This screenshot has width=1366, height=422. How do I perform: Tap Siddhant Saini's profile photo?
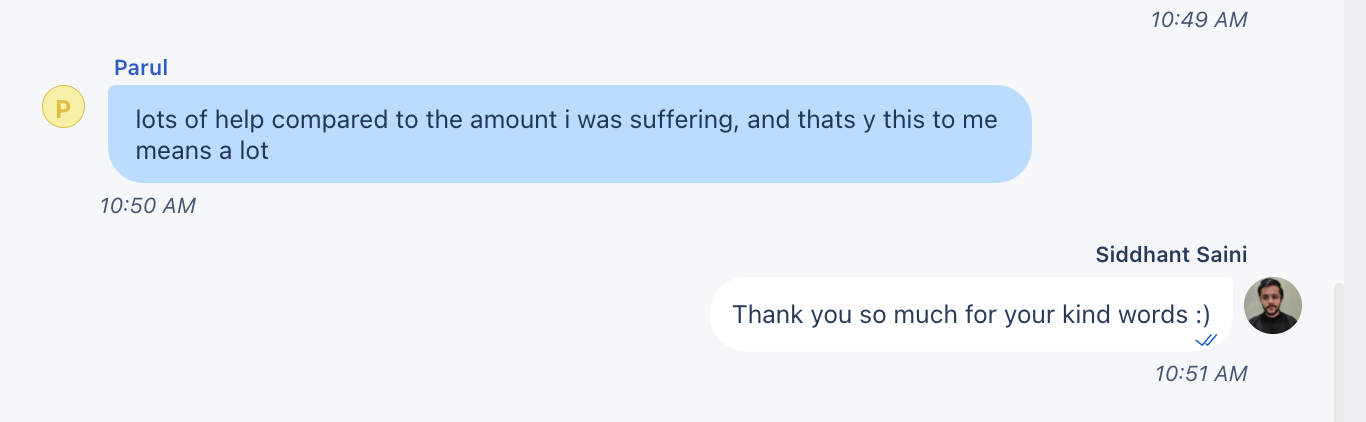[1272, 305]
